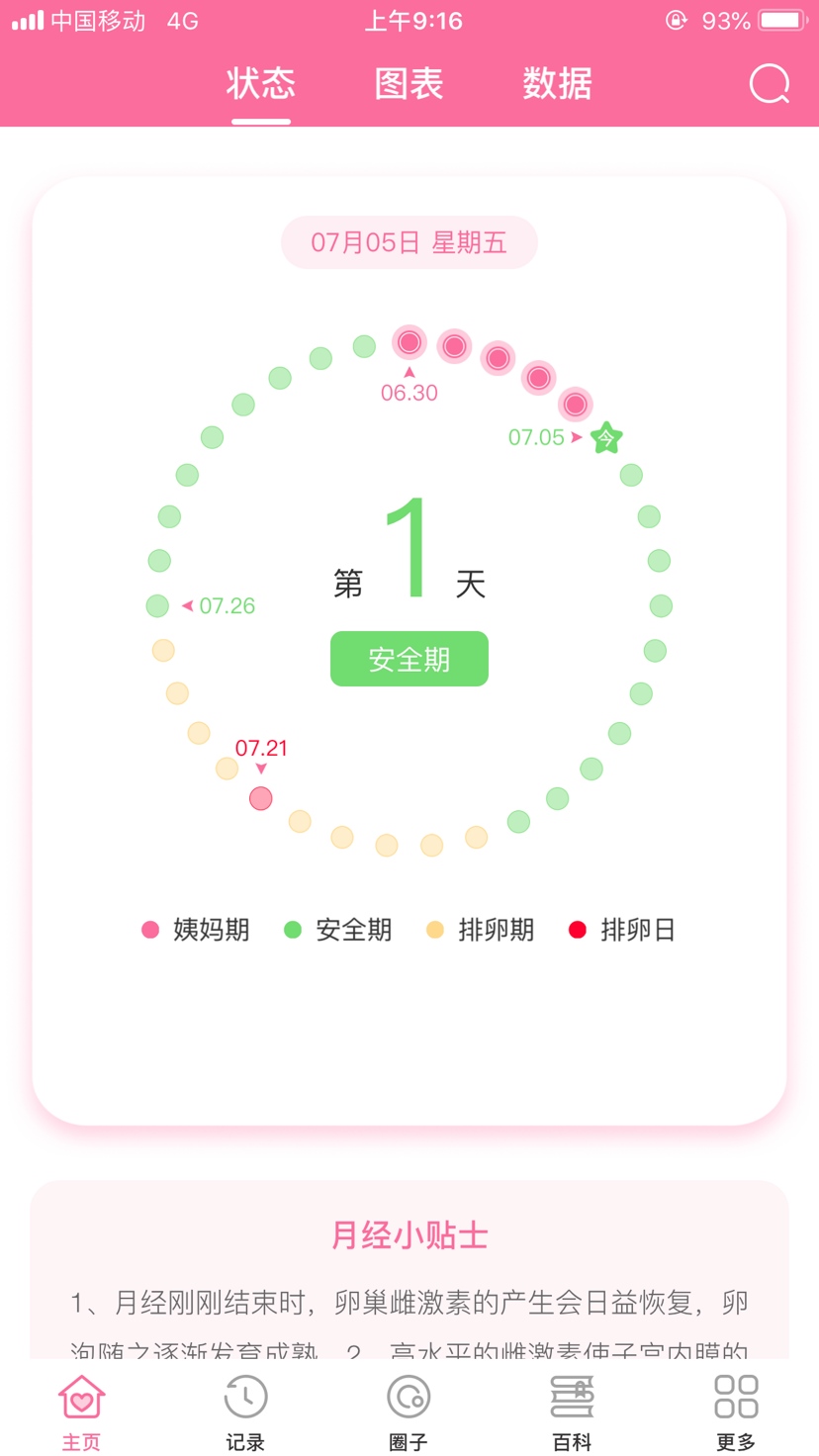819x1456 pixels.
Task: Tap the 07月05日 星期五 date chip
Action: point(409,242)
